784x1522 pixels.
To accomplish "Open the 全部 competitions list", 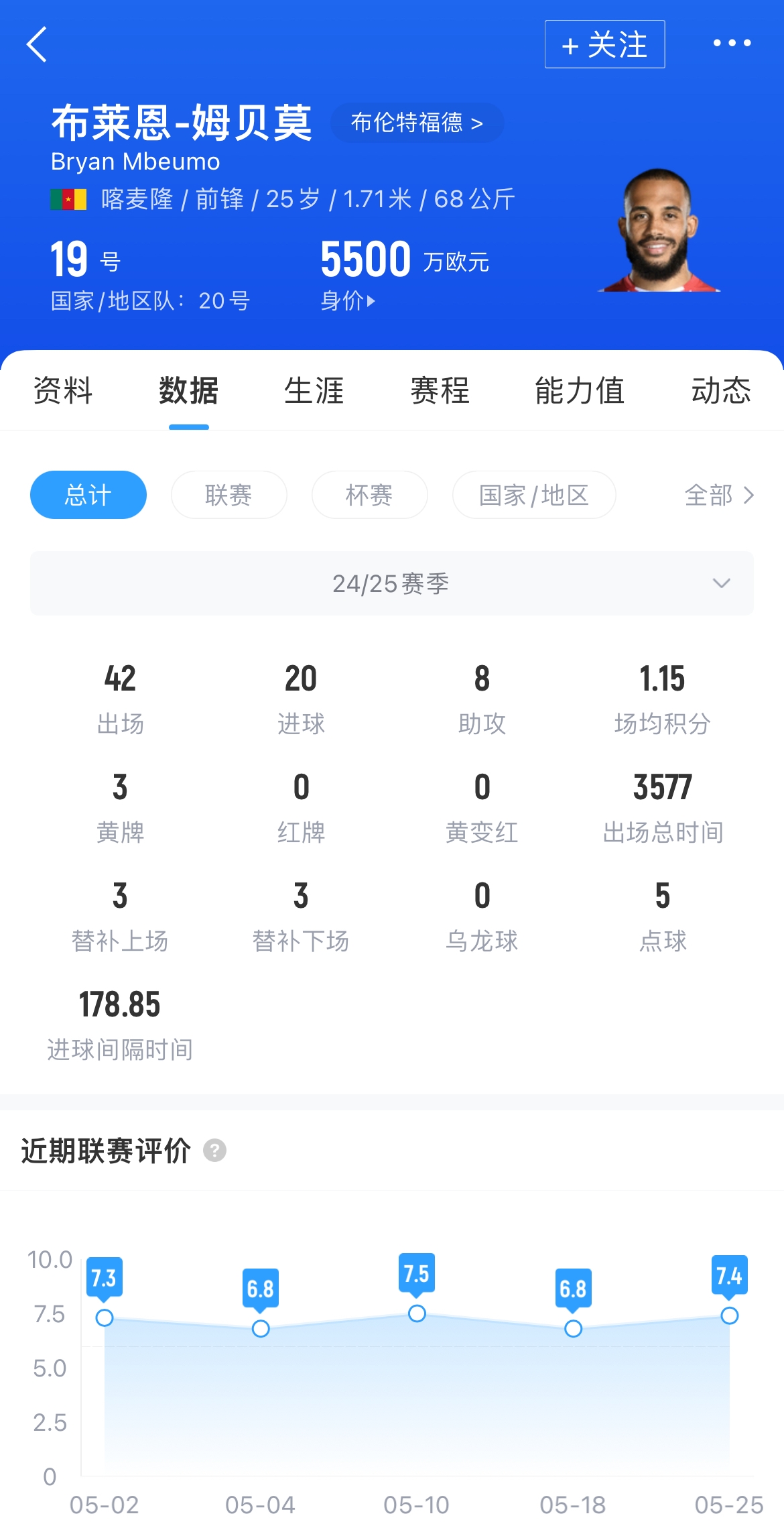I will click(718, 495).
